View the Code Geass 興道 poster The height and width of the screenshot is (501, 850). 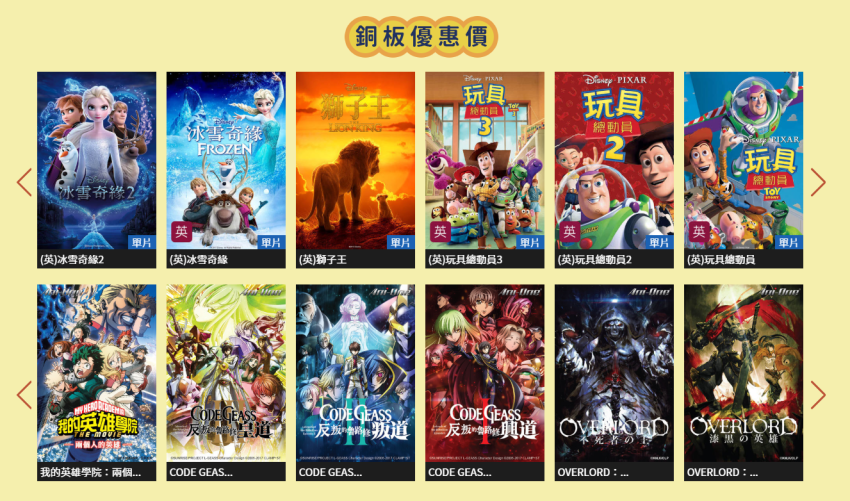click(x=485, y=373)
